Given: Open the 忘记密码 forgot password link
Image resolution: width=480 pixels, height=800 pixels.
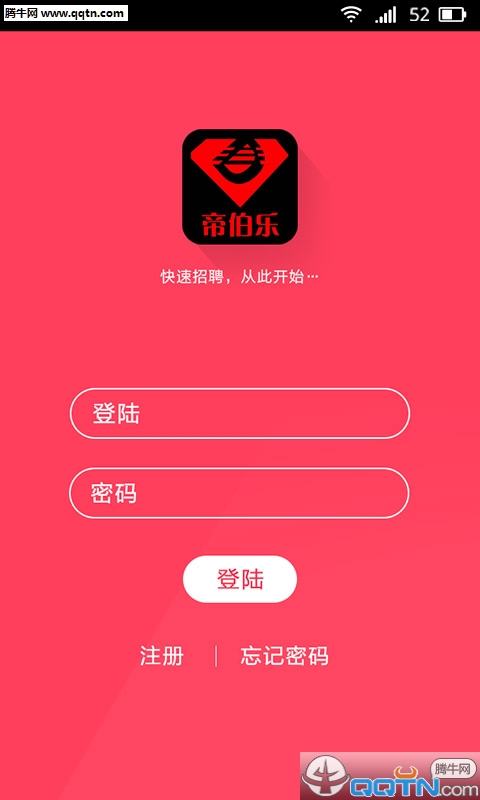Looking at the screenshot, I should (x=284, y=656).
